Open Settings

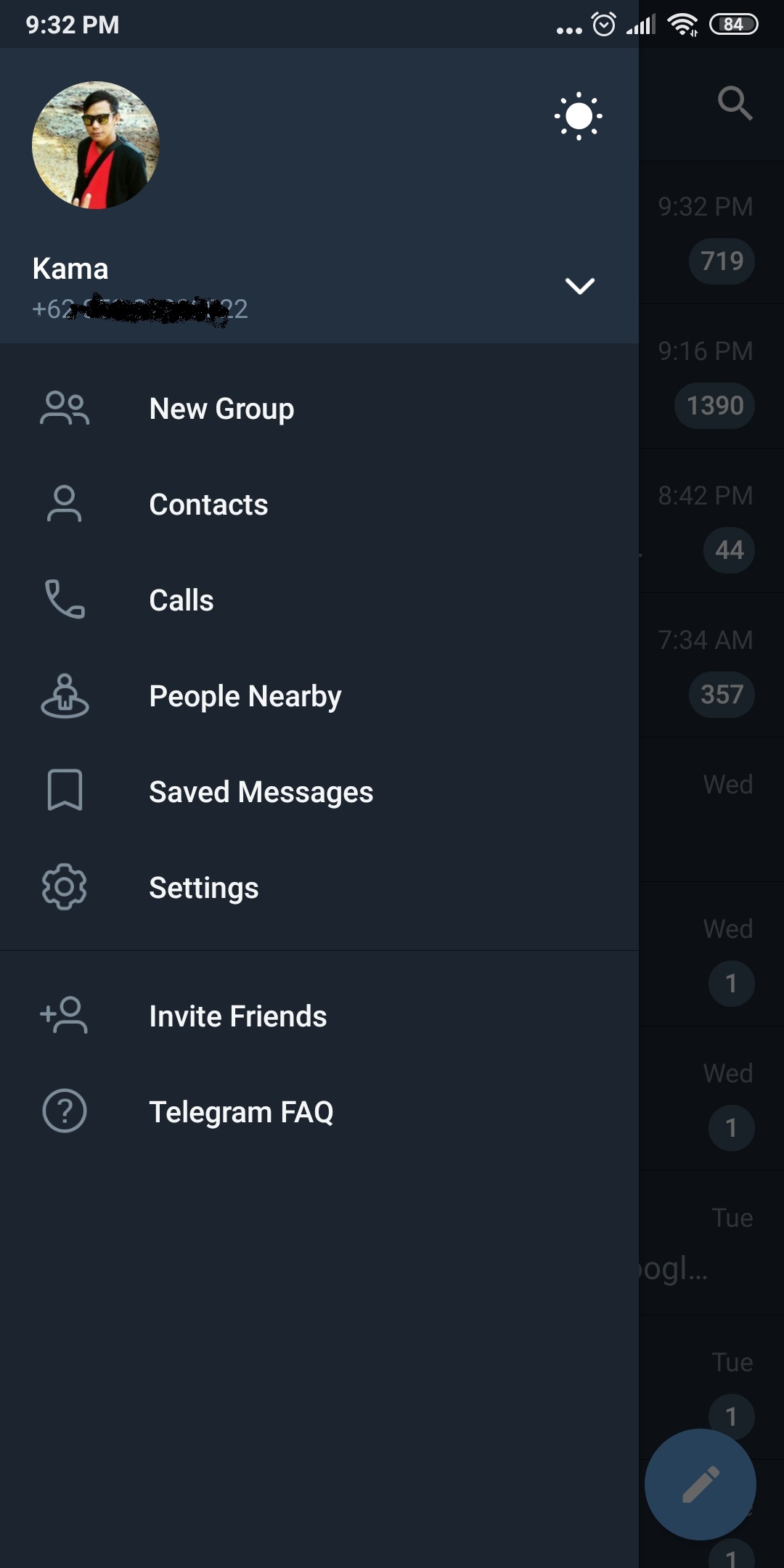tap(203, 888)
